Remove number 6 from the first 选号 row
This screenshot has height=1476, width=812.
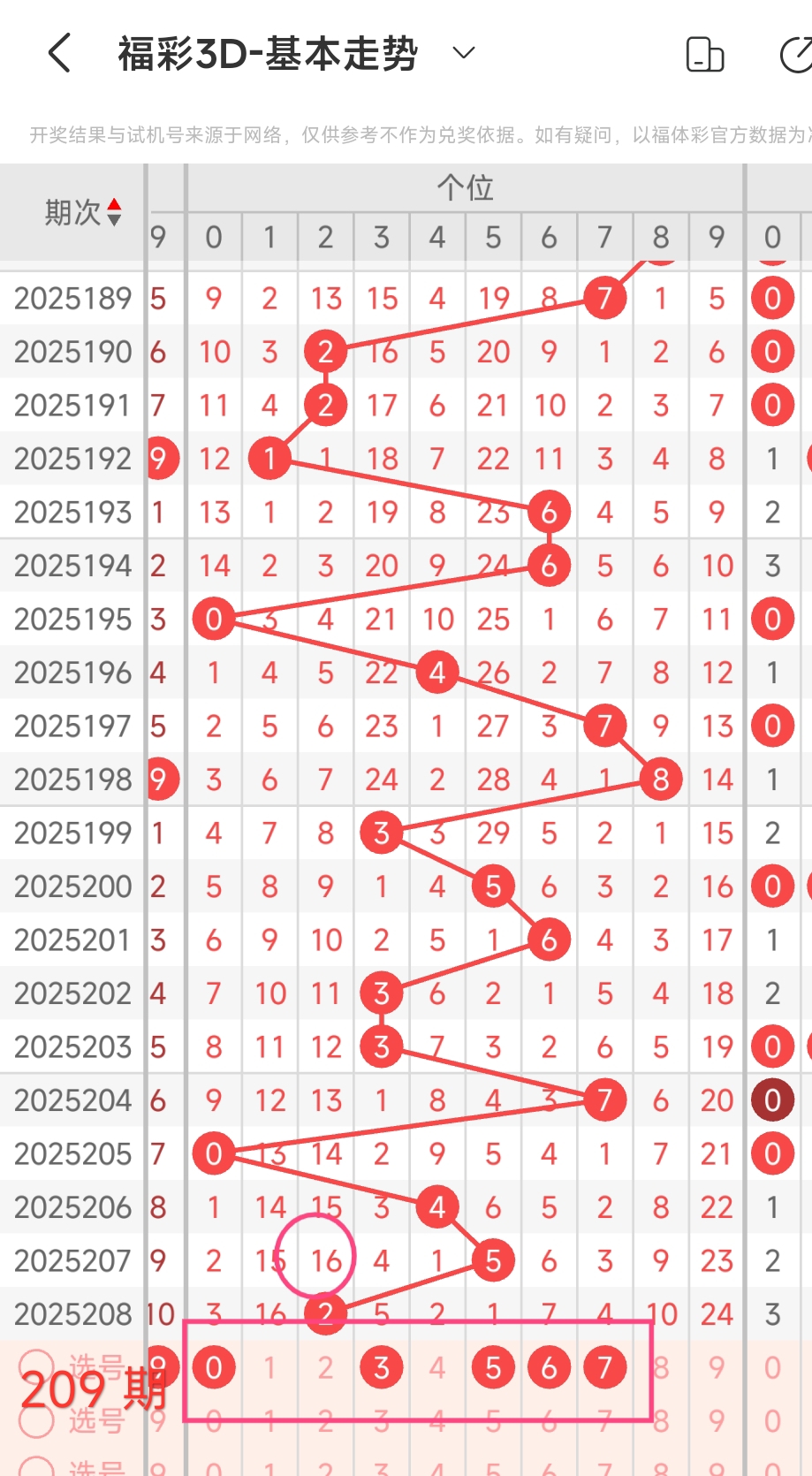click(549, 1367)
